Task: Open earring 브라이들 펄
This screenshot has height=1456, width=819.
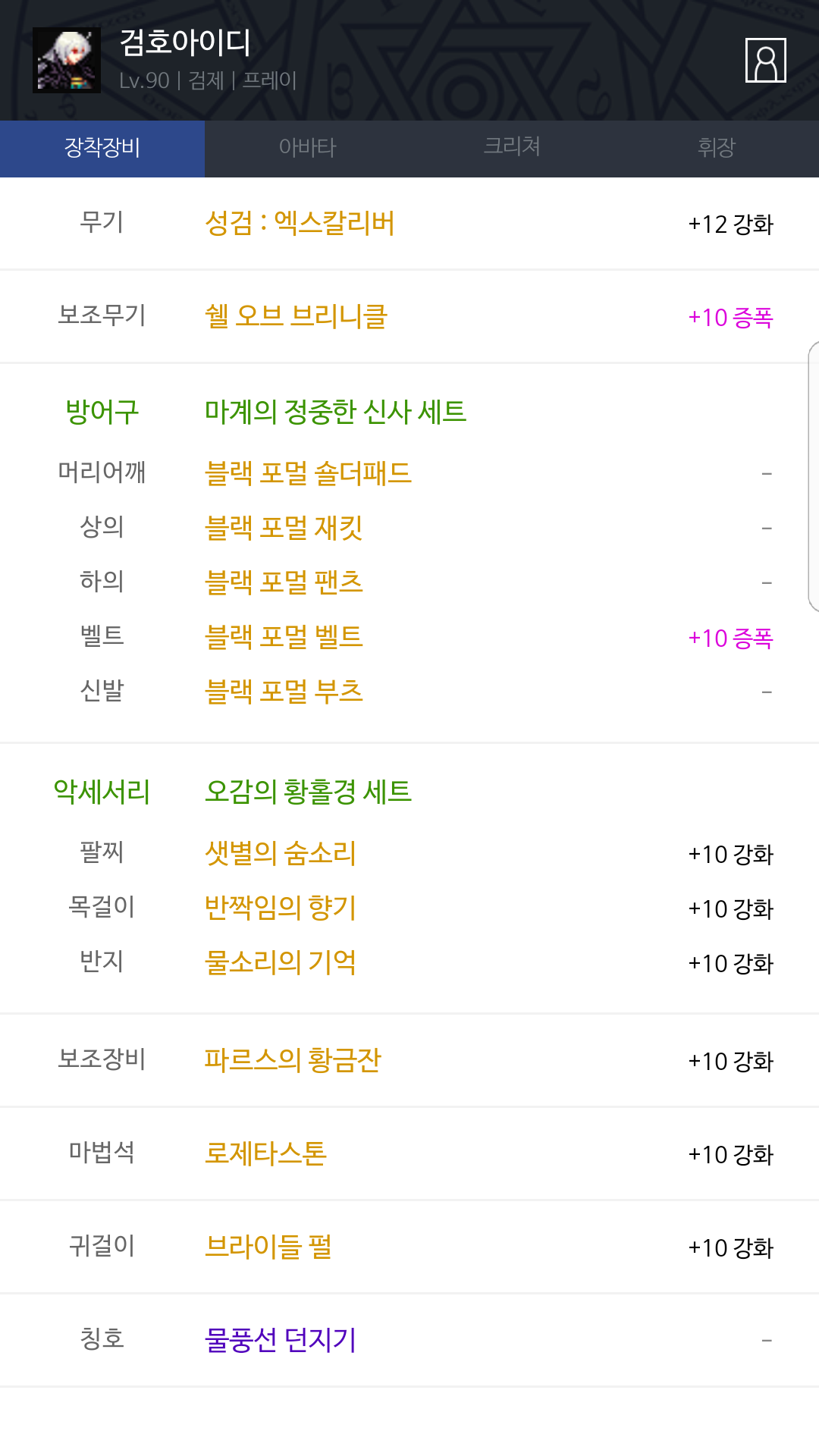Action: [x=268, y=1247]
